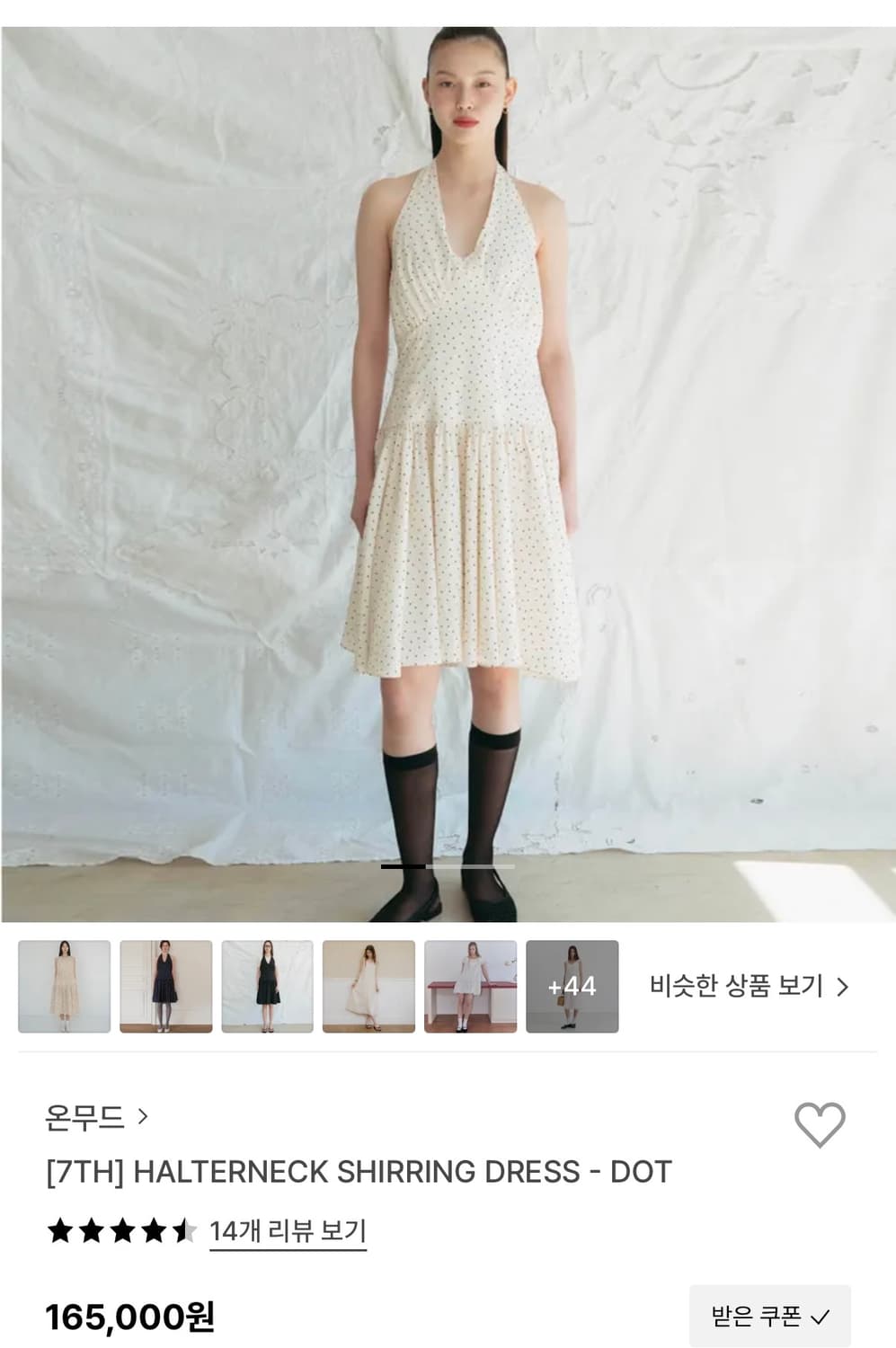Click the fifth thumbnail with the red bench
The width and height of the screenshot is (896, 1348).
coord(471,985)
